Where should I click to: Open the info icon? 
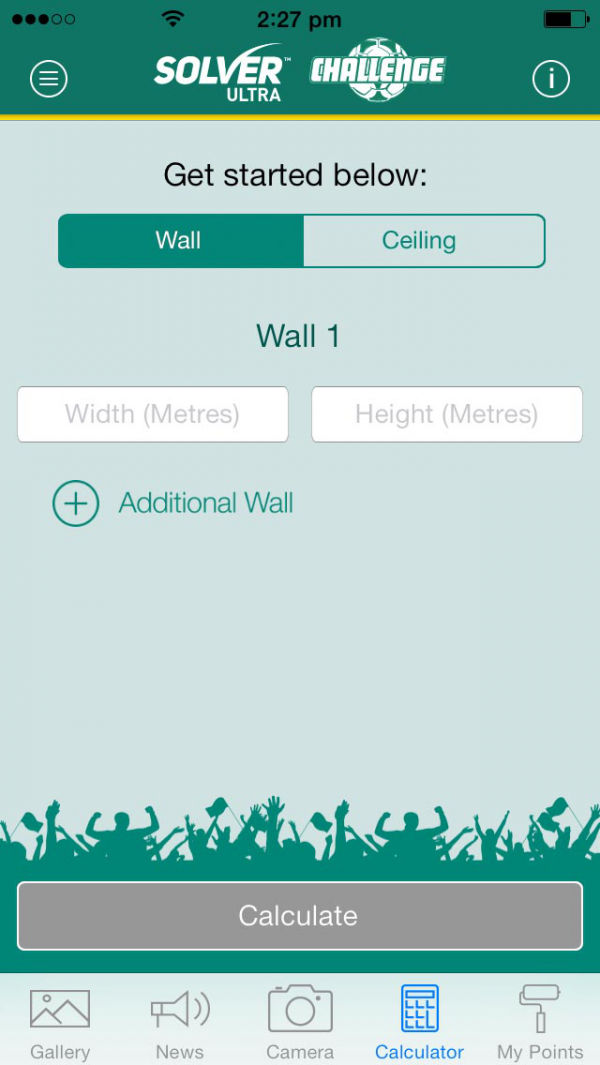click(x=551, y=79)
